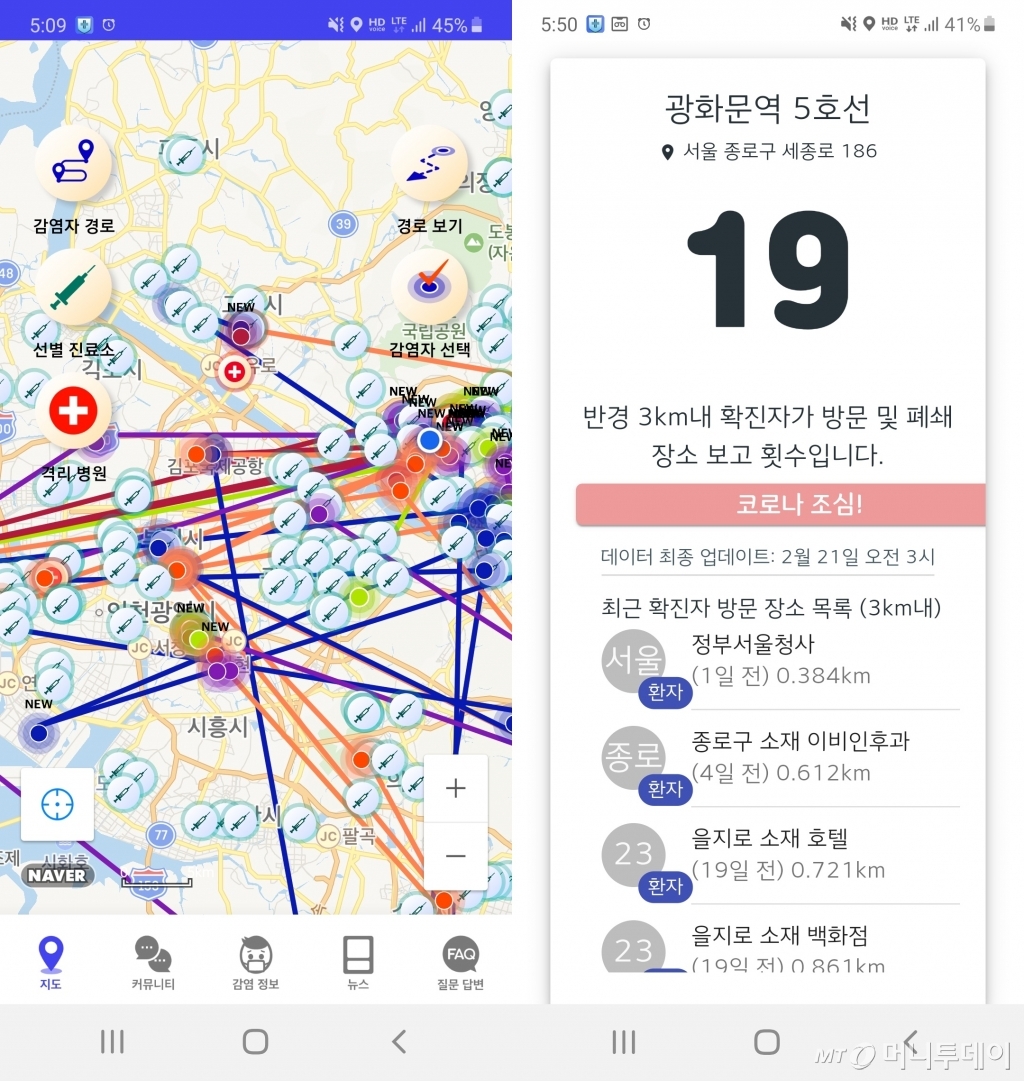Click the 격리 병원 red cross icon
Screen dimensions: 1024x1081
[74, 410]
